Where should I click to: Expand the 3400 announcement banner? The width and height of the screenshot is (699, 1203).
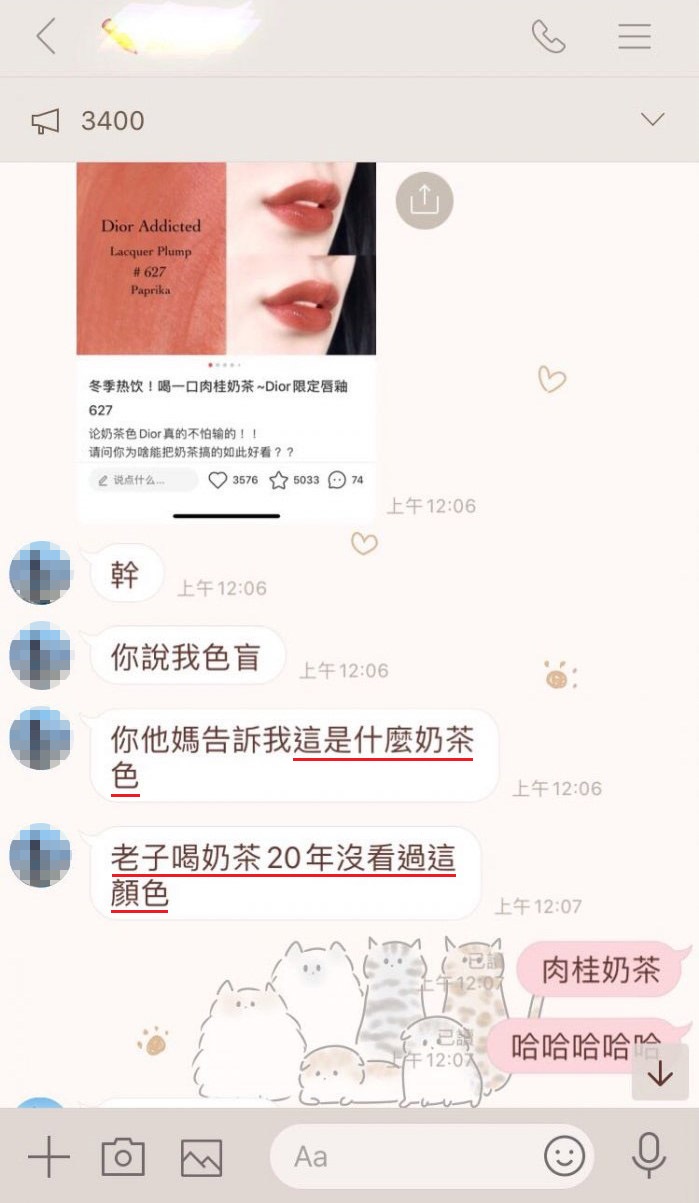pyautogui.click(x=652, y=120)
